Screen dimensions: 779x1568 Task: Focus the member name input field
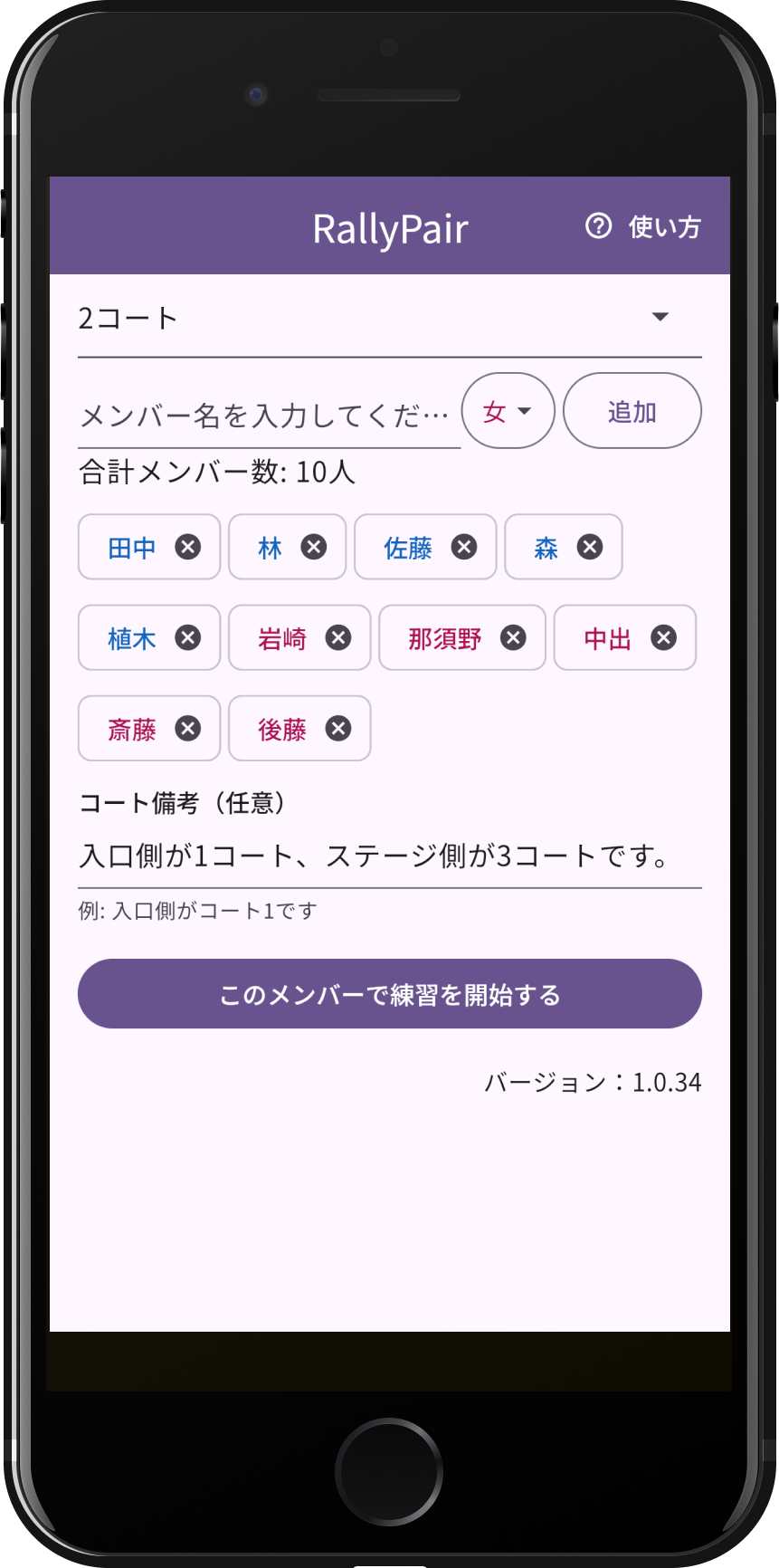[x=267, y=416]
